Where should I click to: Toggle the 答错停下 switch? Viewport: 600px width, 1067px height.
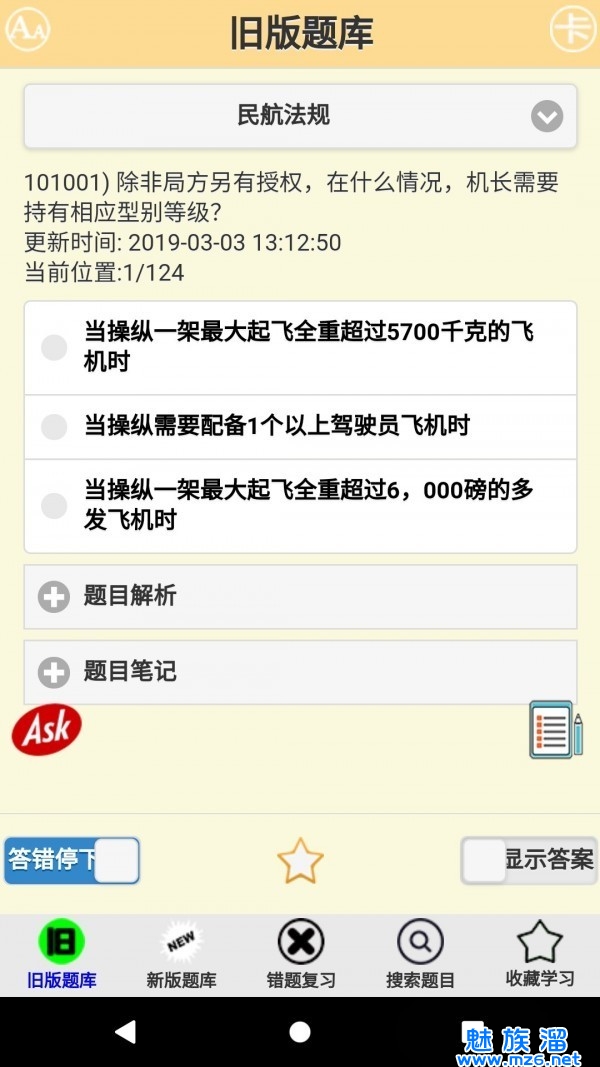71,860
